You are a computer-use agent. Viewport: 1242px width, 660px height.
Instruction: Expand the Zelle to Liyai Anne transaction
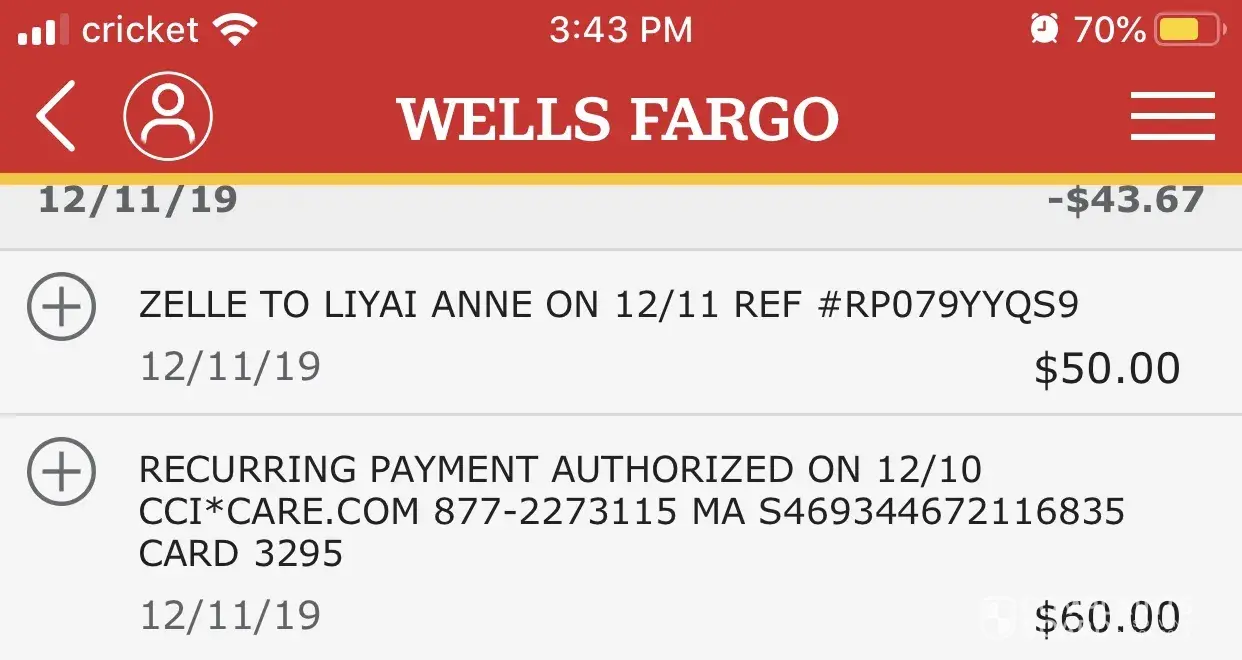(61, 307)
